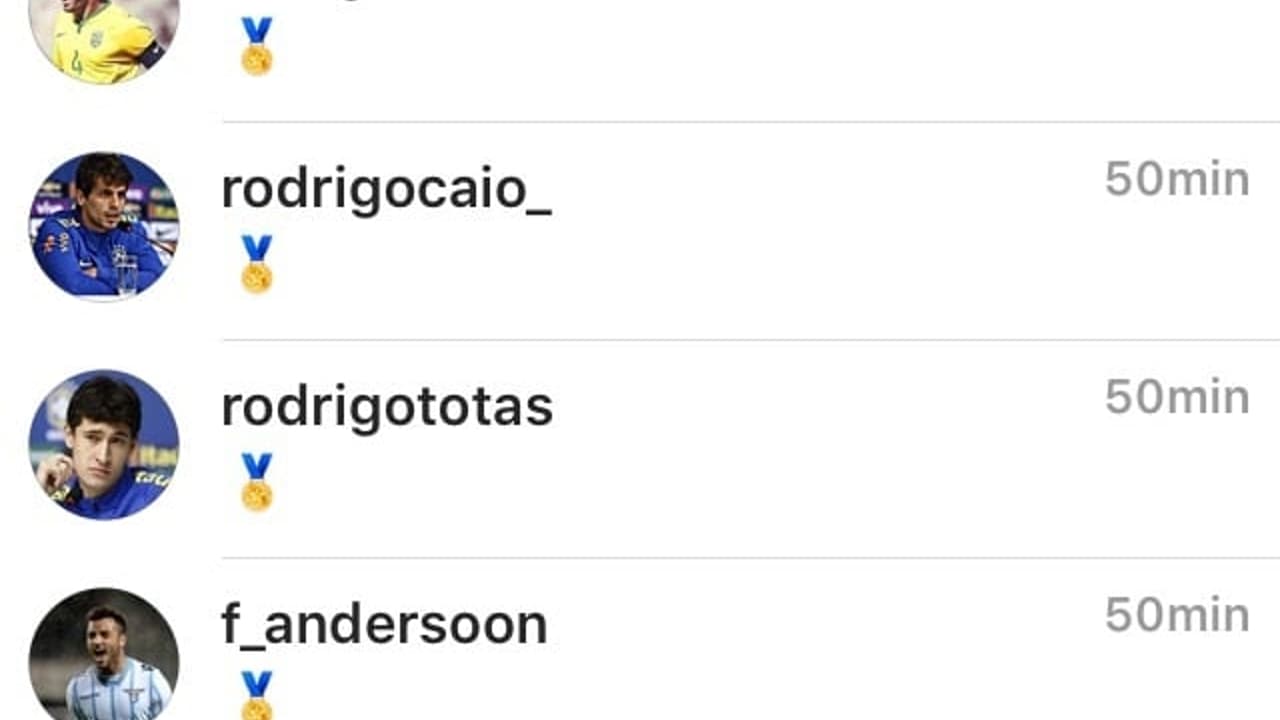Open f_andersoon profile from username
This screenshot has width=1280, height=720.
click(x=384, y=625)
